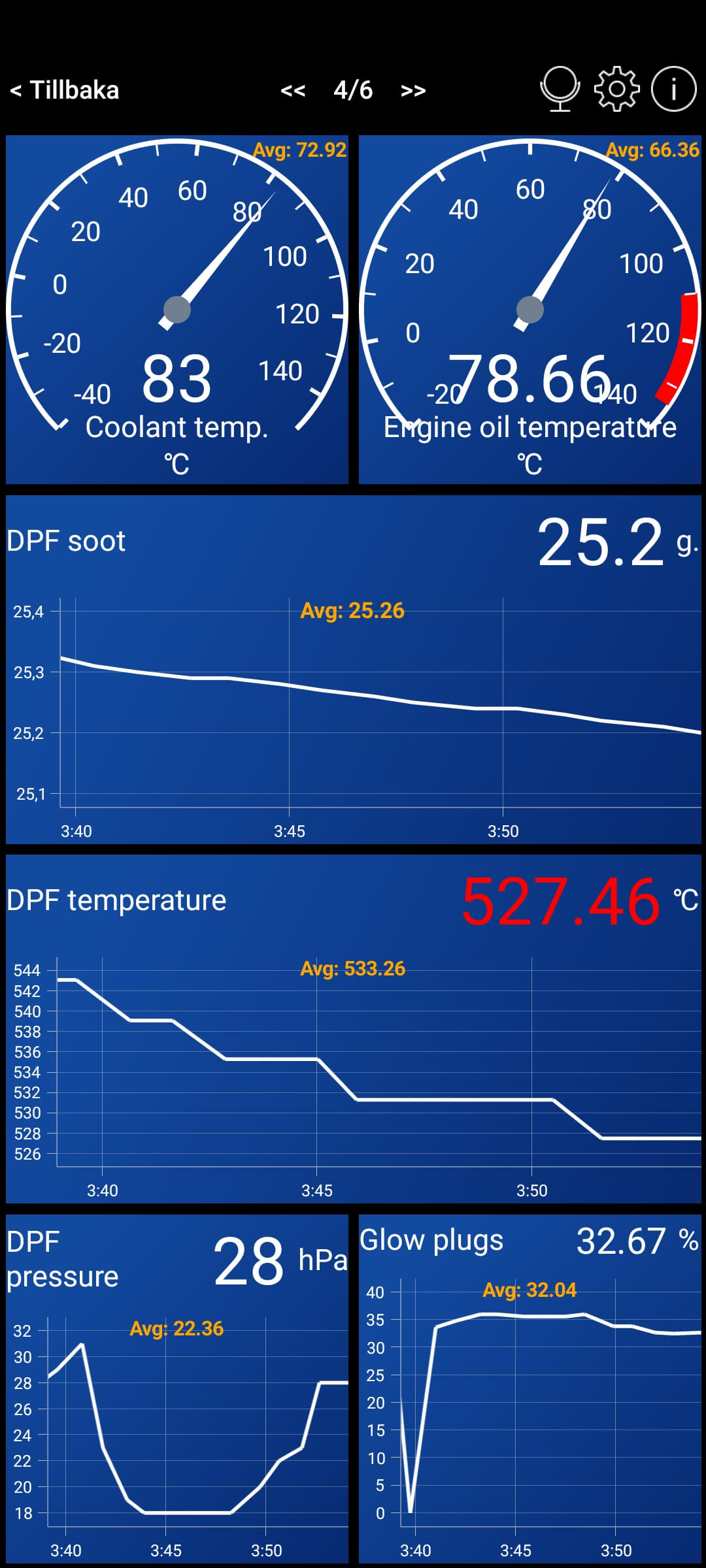Open the Glow plugs chart
The width and height of the screenshot is (706, 1568).
[529, 1388]
